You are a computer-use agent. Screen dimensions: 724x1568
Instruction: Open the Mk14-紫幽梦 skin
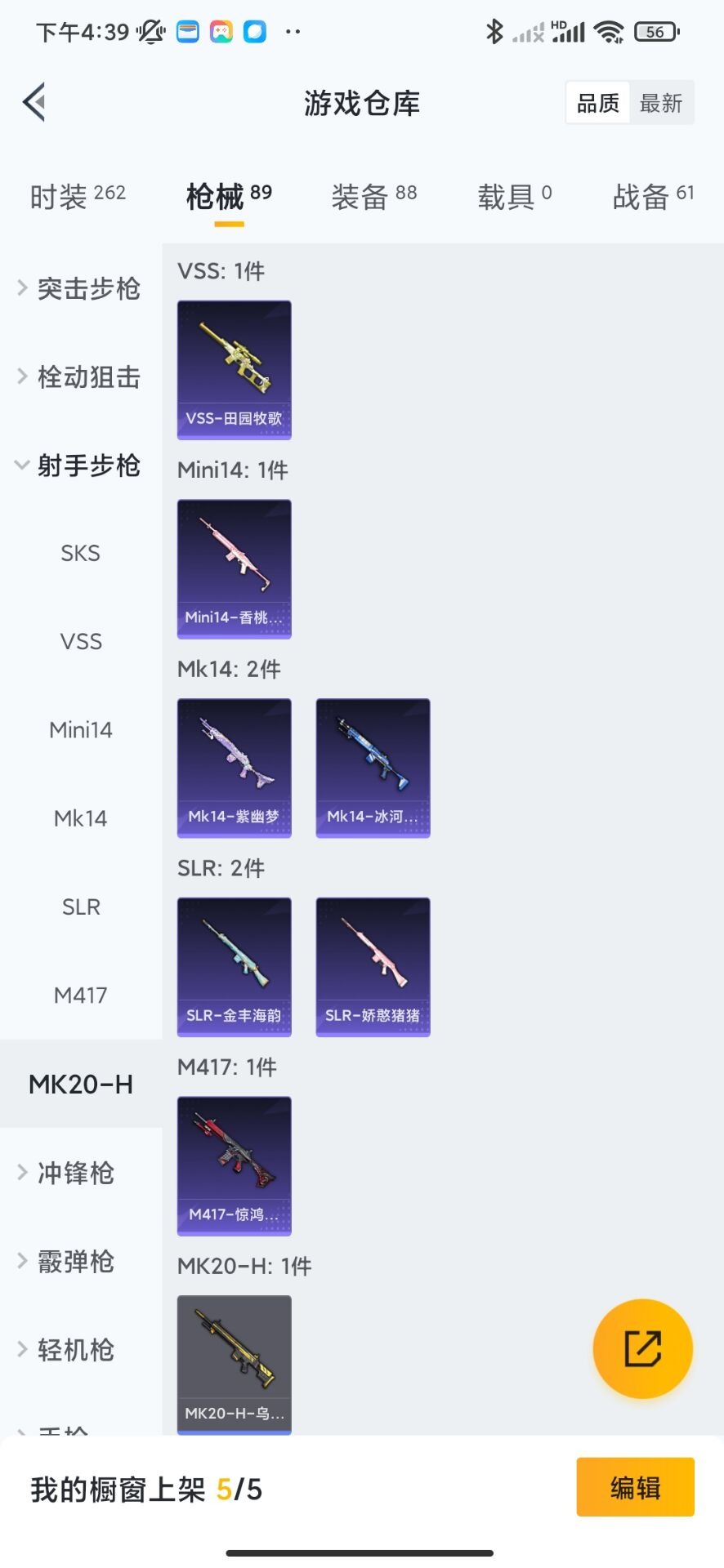tap(235, 768)
